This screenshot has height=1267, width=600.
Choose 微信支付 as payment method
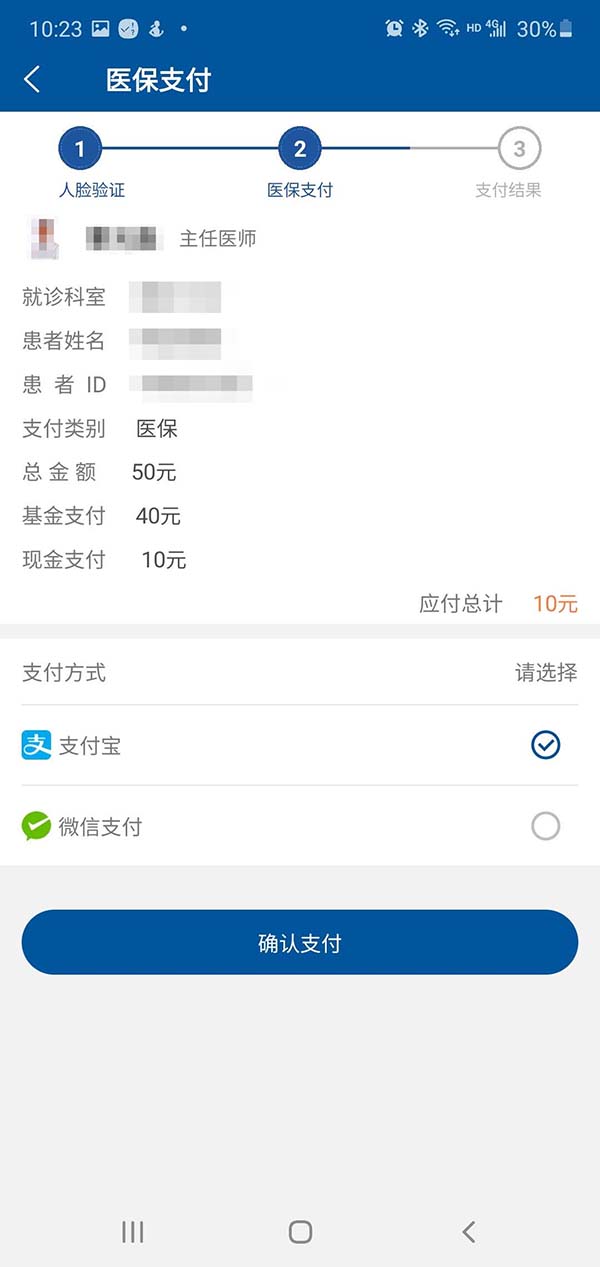click(300, 826)
